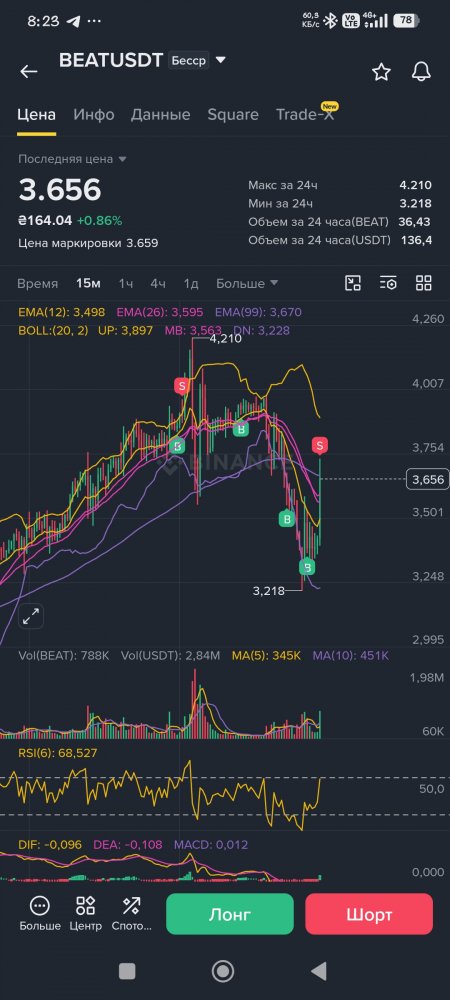Select the 1д timeframe
This screenshot has height=1000, width=450.
pyautogui.click(x=191, y=283)
